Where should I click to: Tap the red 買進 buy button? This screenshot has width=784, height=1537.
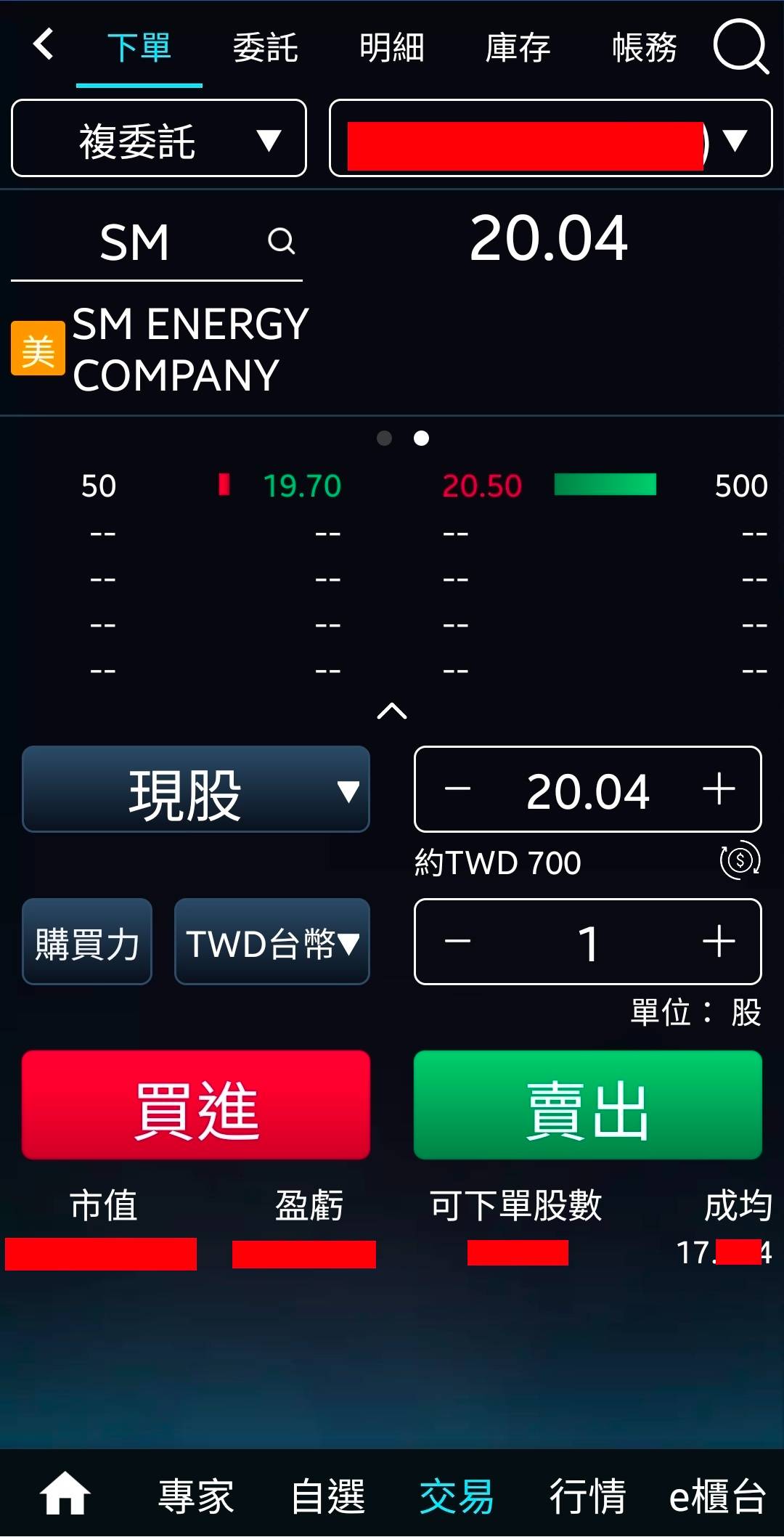(196, 1105)
